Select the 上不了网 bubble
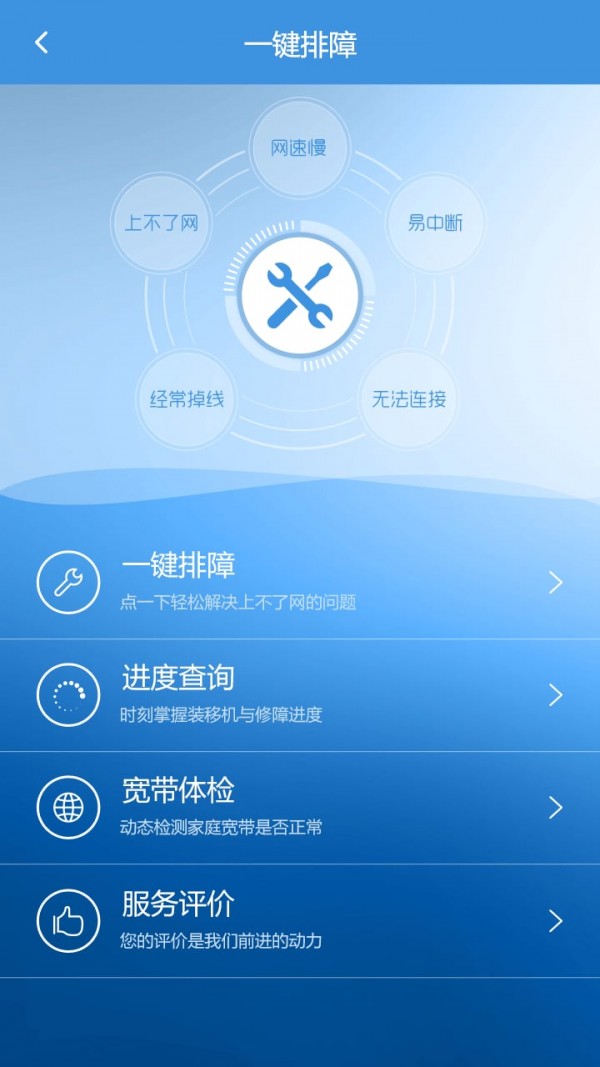 click(x=161, y=223)
